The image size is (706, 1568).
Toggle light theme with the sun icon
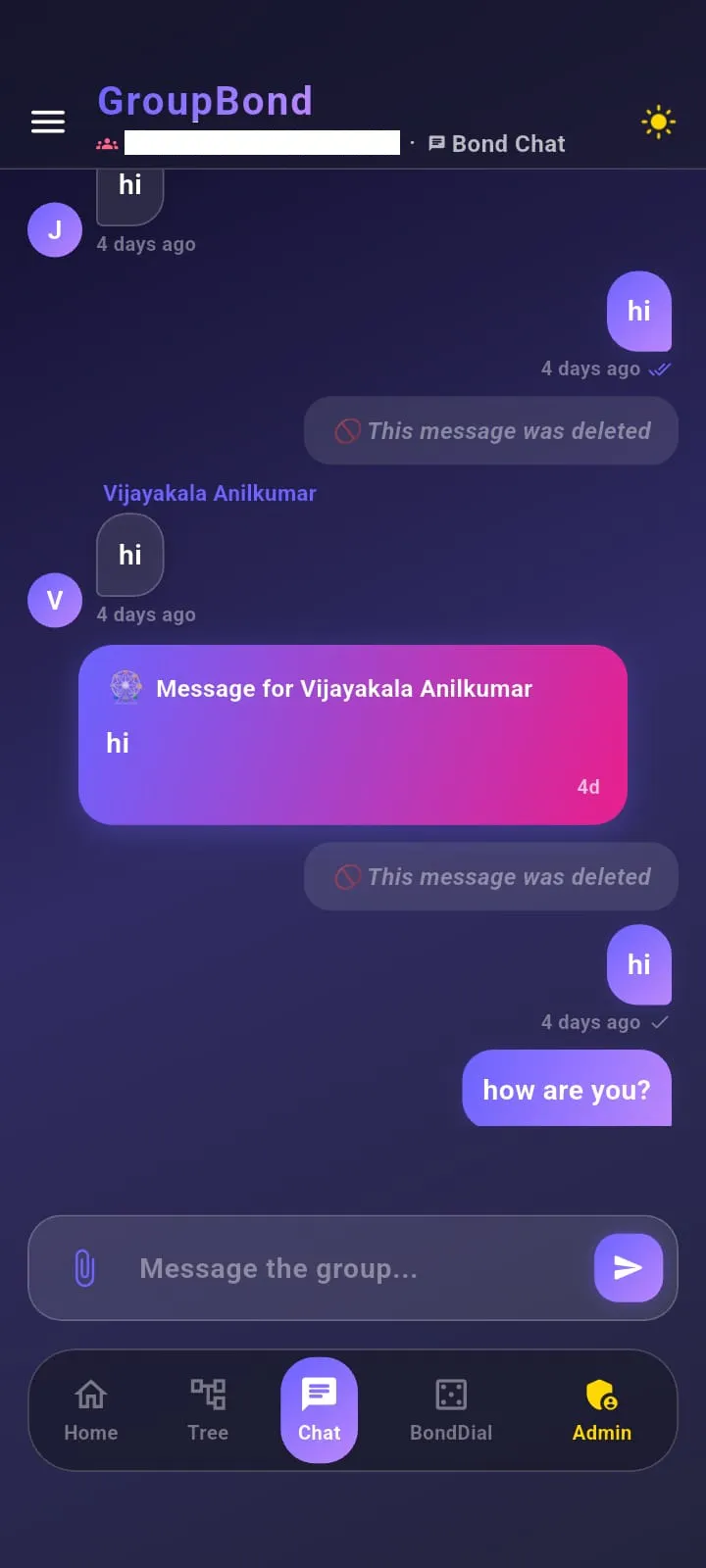click(x=658, y=122)
